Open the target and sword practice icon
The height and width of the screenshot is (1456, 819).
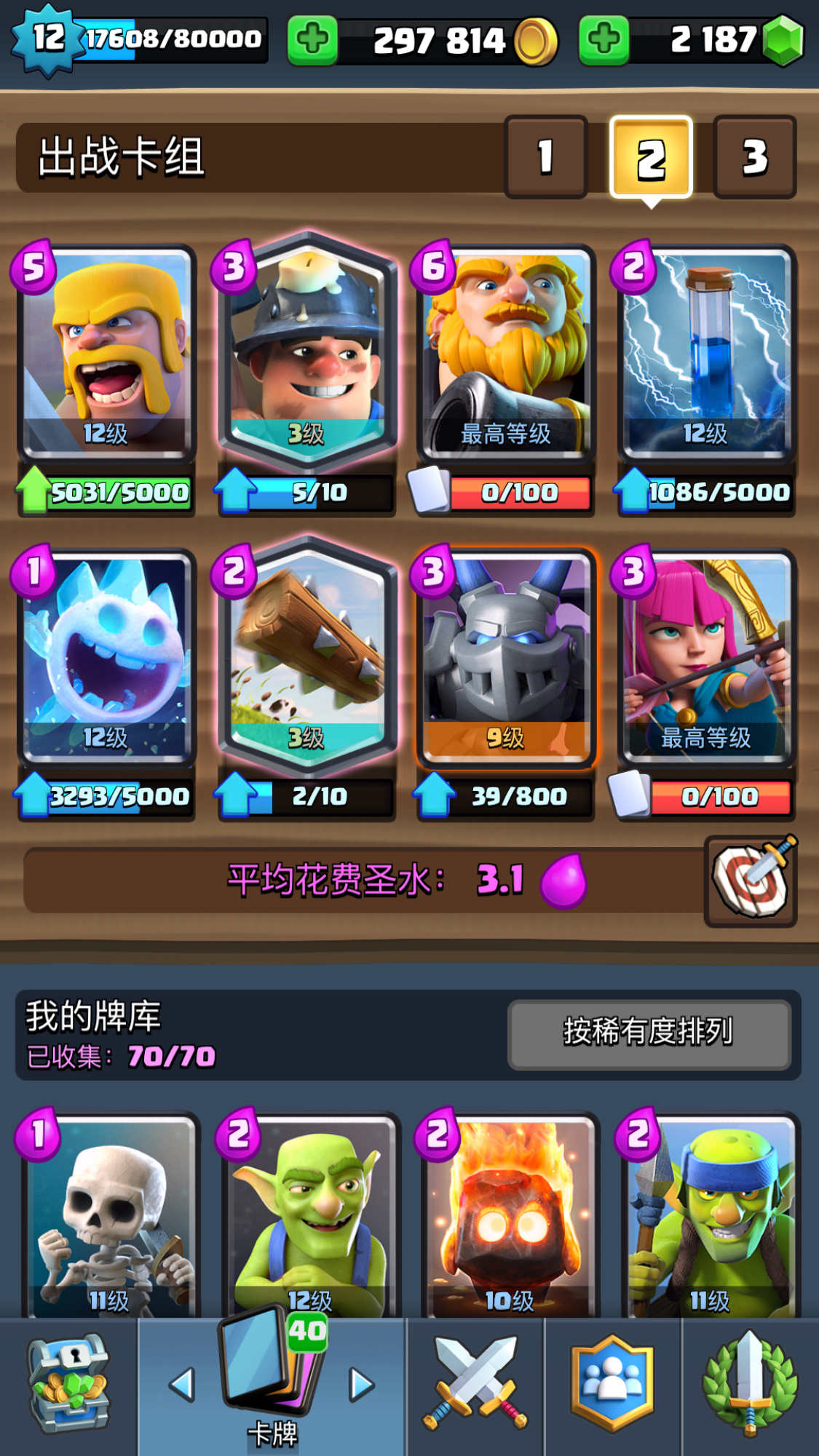751,881
